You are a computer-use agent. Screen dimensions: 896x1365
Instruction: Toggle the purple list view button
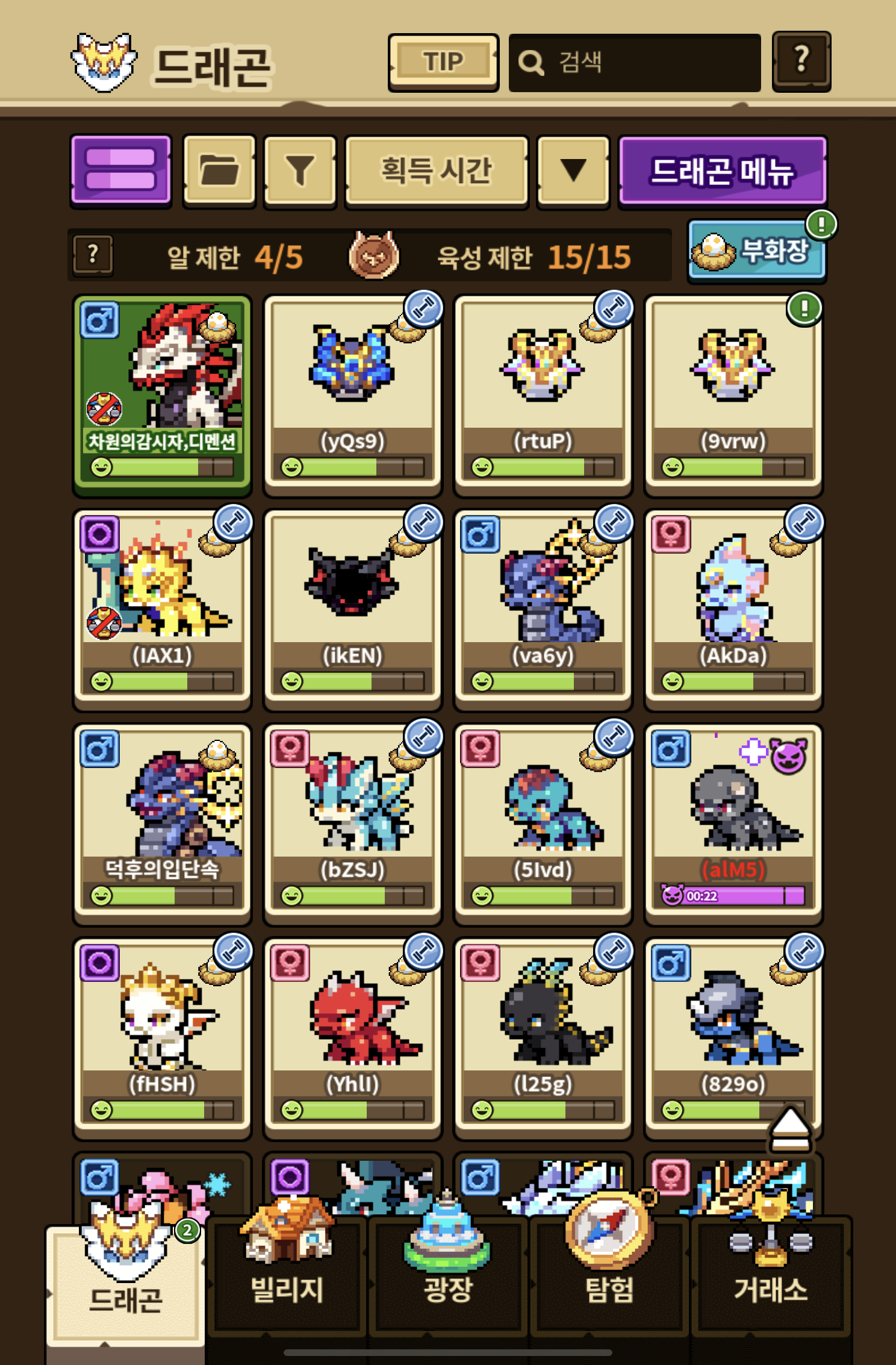coord(121,170)
